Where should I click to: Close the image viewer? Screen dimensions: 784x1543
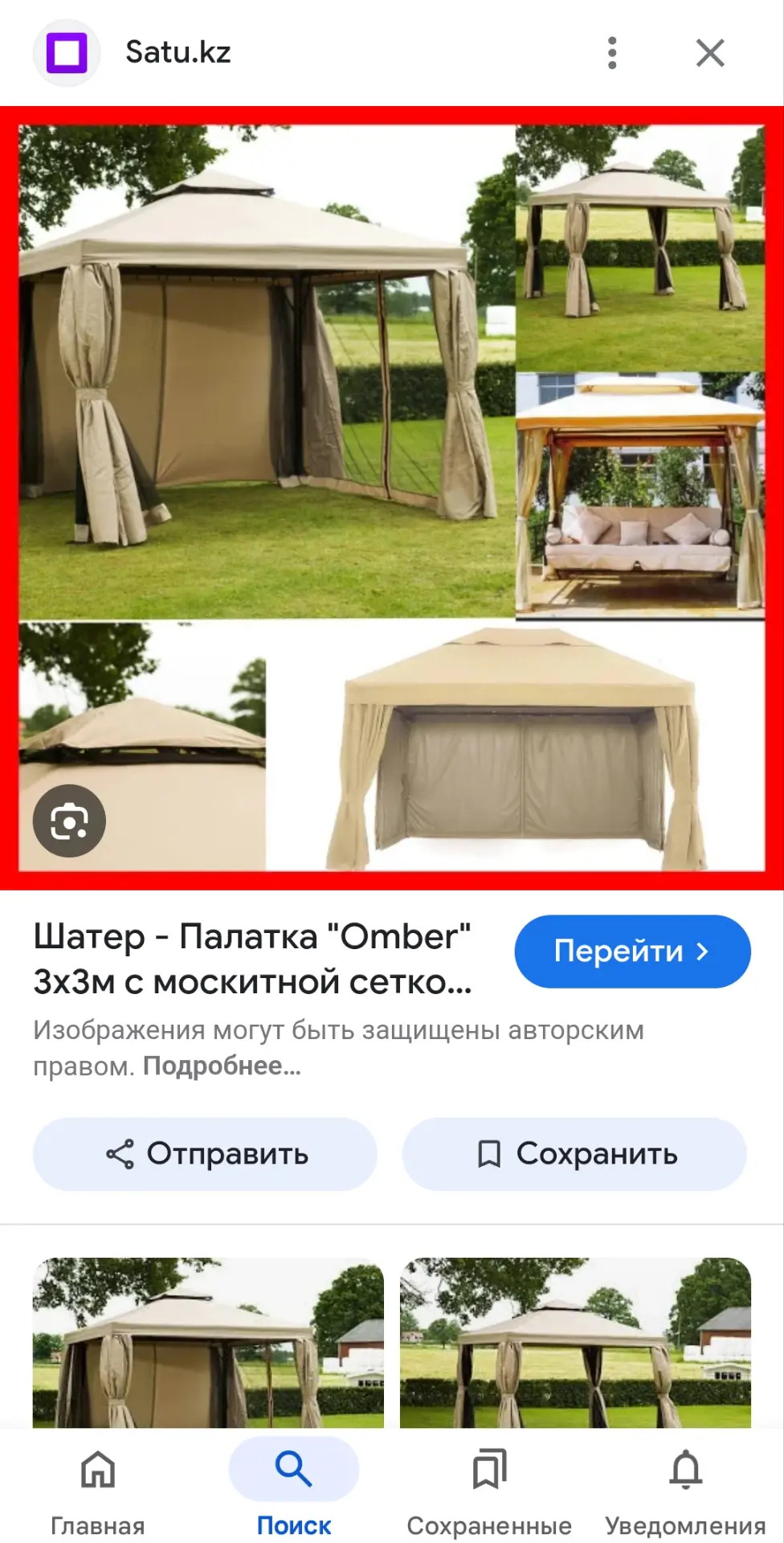click(710, 53)
